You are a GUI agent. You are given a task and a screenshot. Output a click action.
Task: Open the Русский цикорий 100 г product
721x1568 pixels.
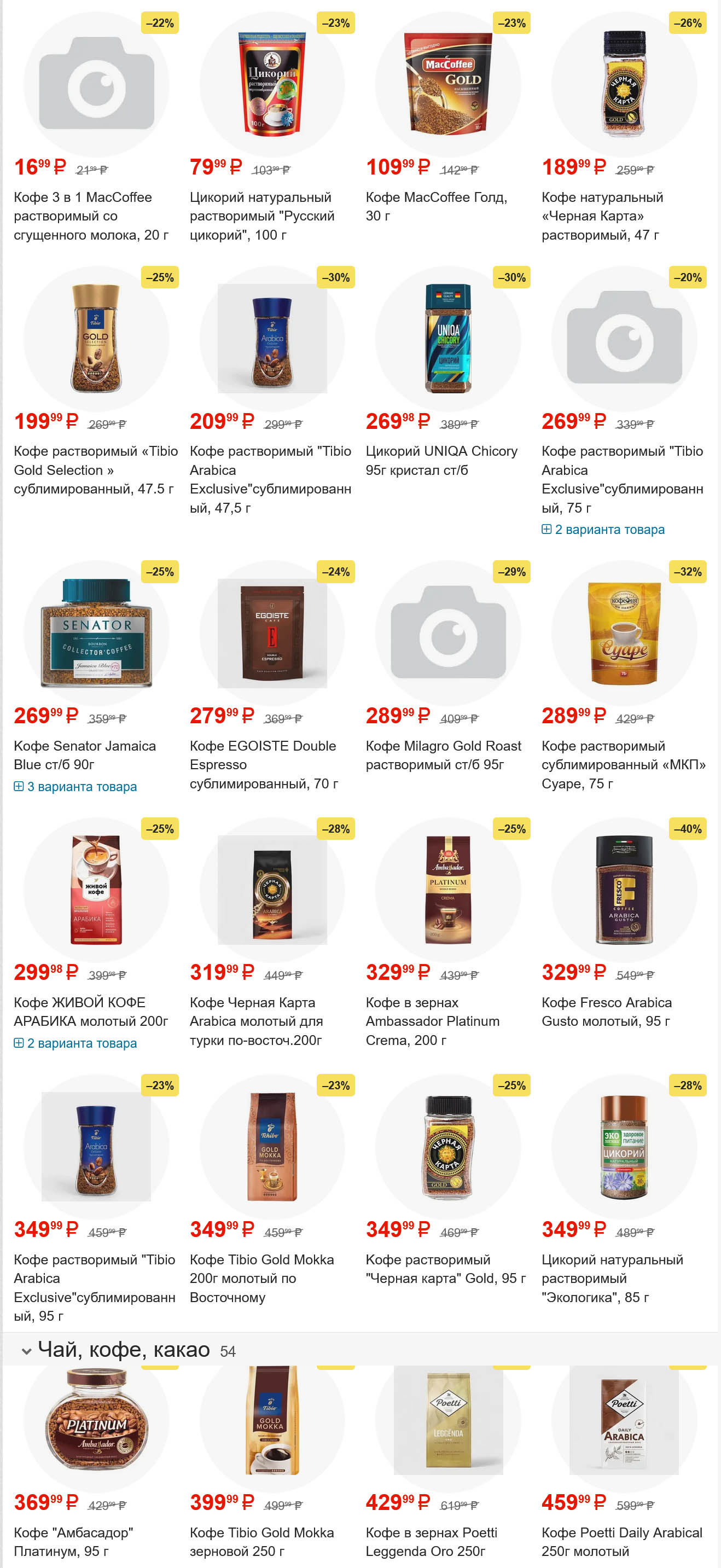click(261, 216)
